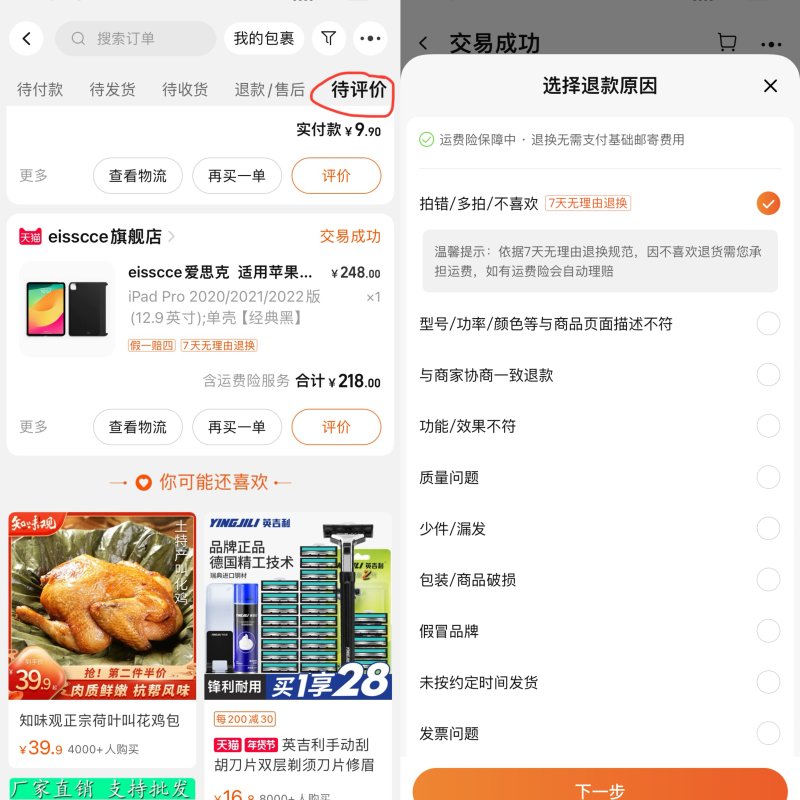The width and height of the screenshot is (800, 800).
Task: Switch to the 退款/售后 tab
Action: point(269,89)
